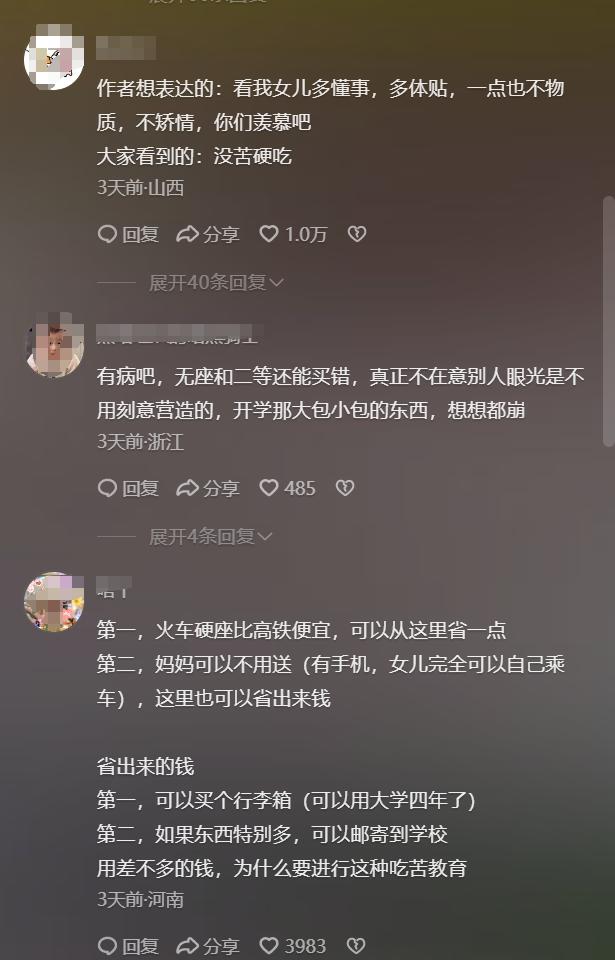615x960 pixels.
Task: Dislike the comment from 河南
Action: point(356,945)
